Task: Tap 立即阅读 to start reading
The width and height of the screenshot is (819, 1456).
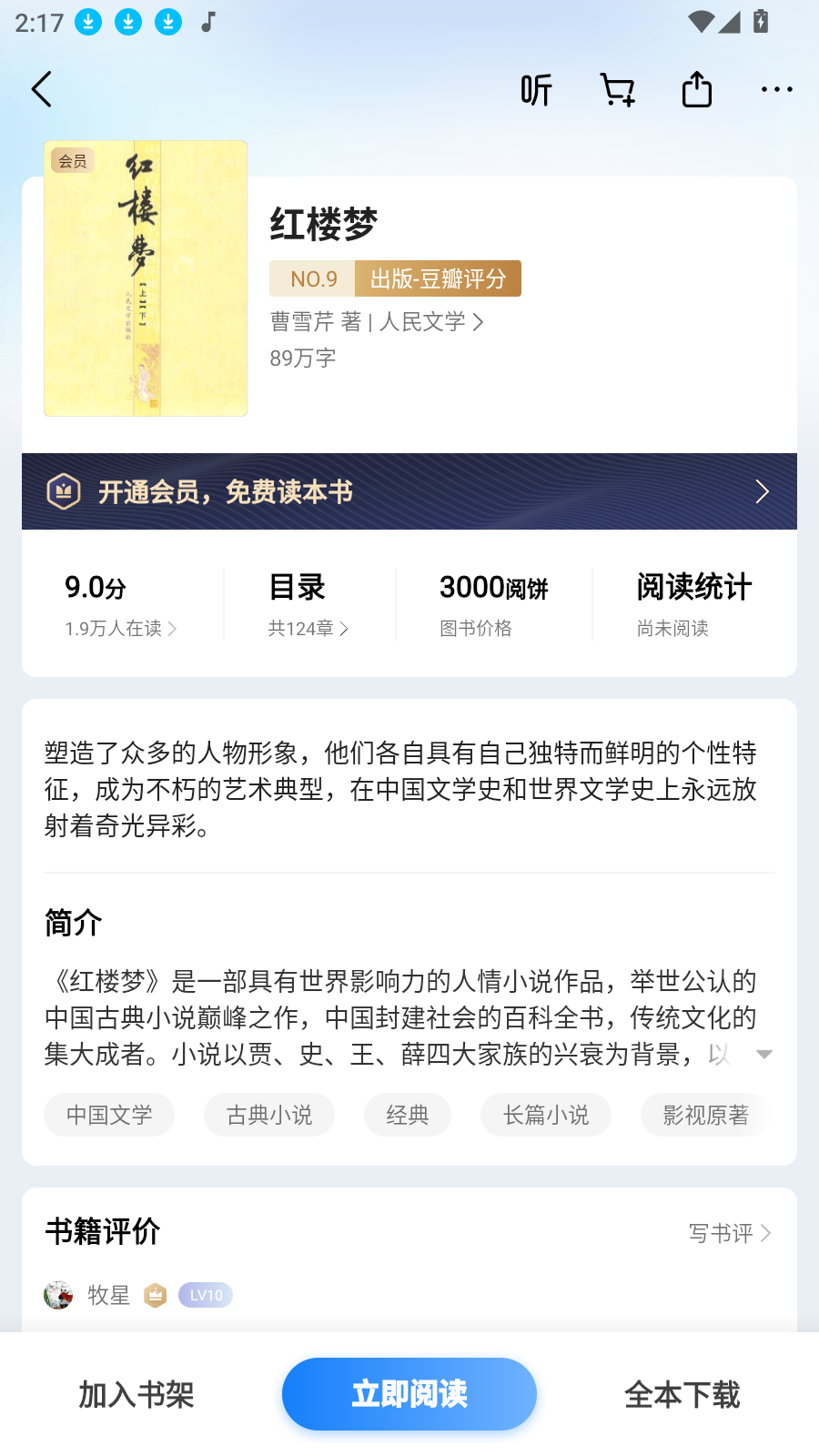Action: click(x=409, y=1393)
